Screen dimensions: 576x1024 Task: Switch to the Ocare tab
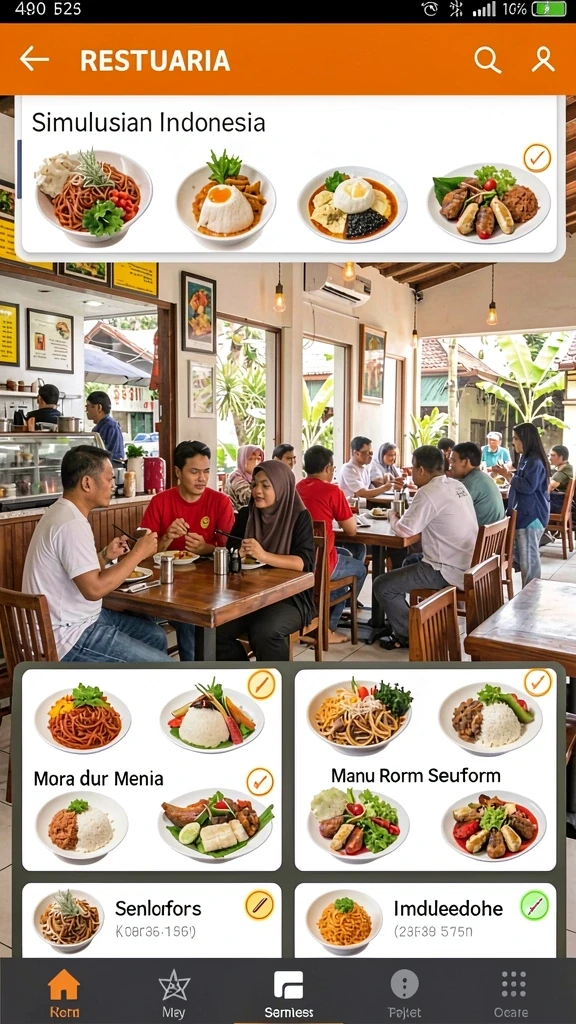coord(513,993)
